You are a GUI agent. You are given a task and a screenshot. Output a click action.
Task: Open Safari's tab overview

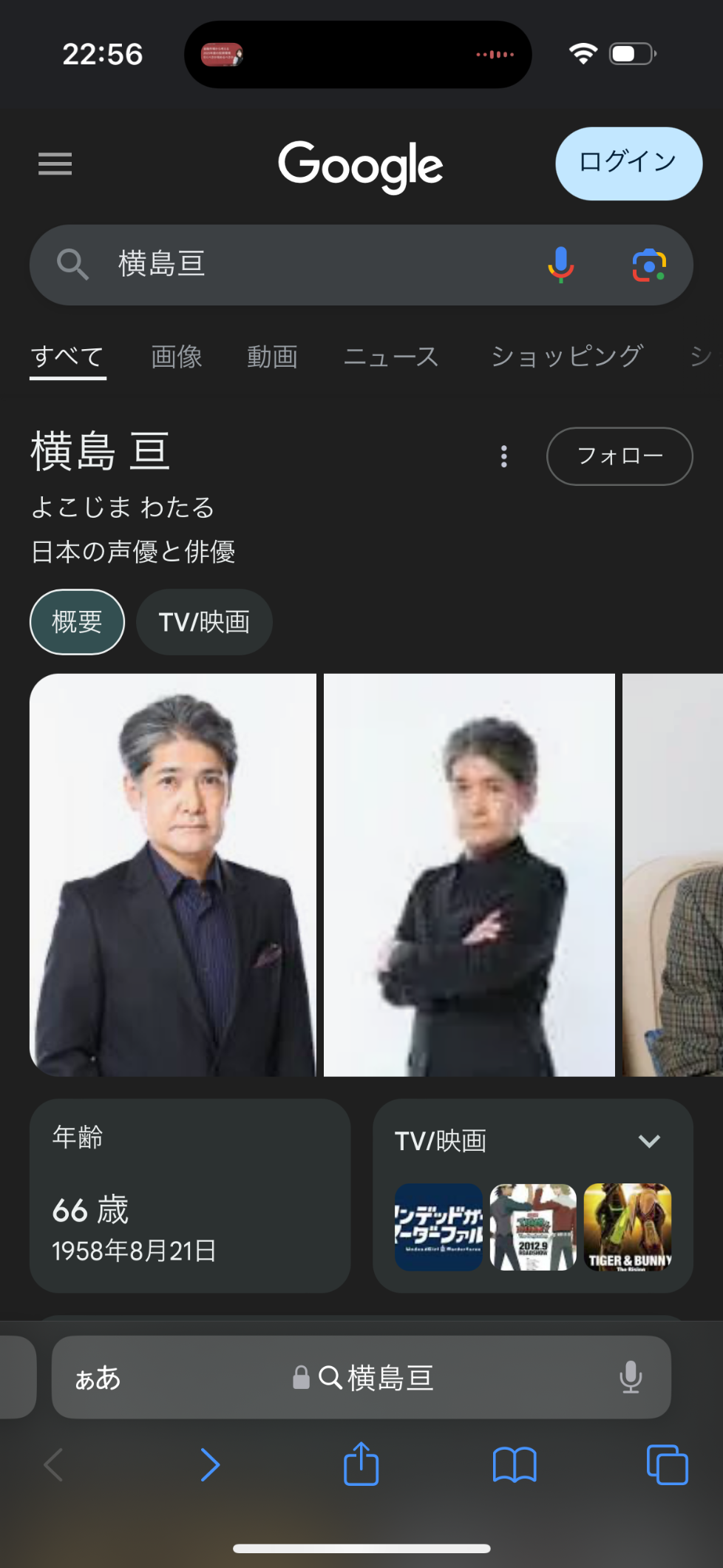667,1464
